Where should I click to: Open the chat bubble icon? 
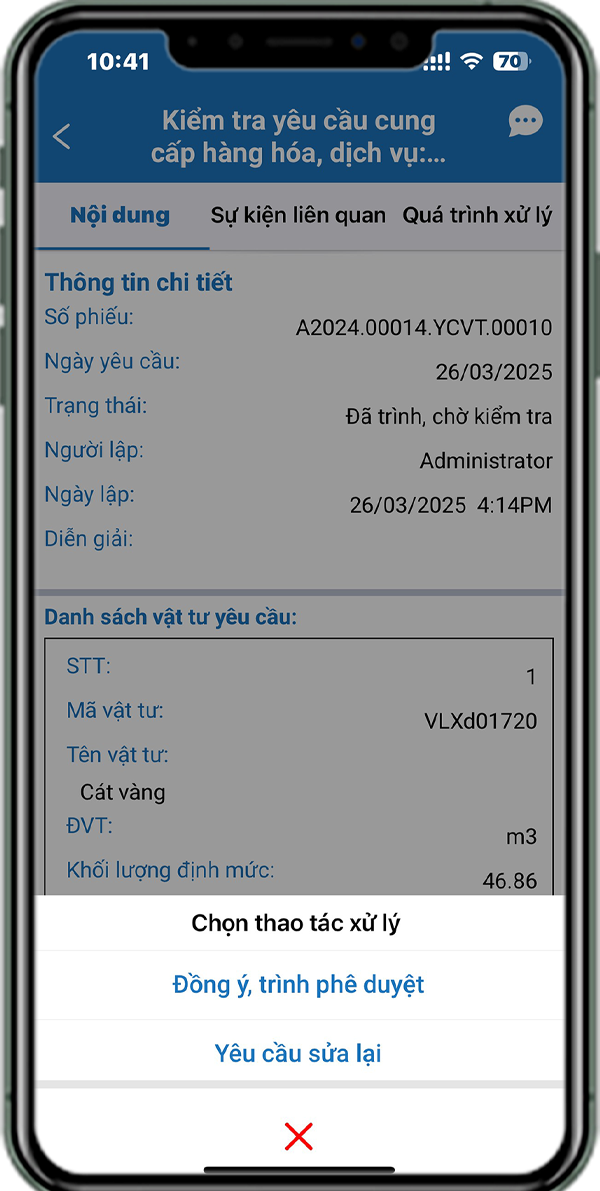click(525, 122)
